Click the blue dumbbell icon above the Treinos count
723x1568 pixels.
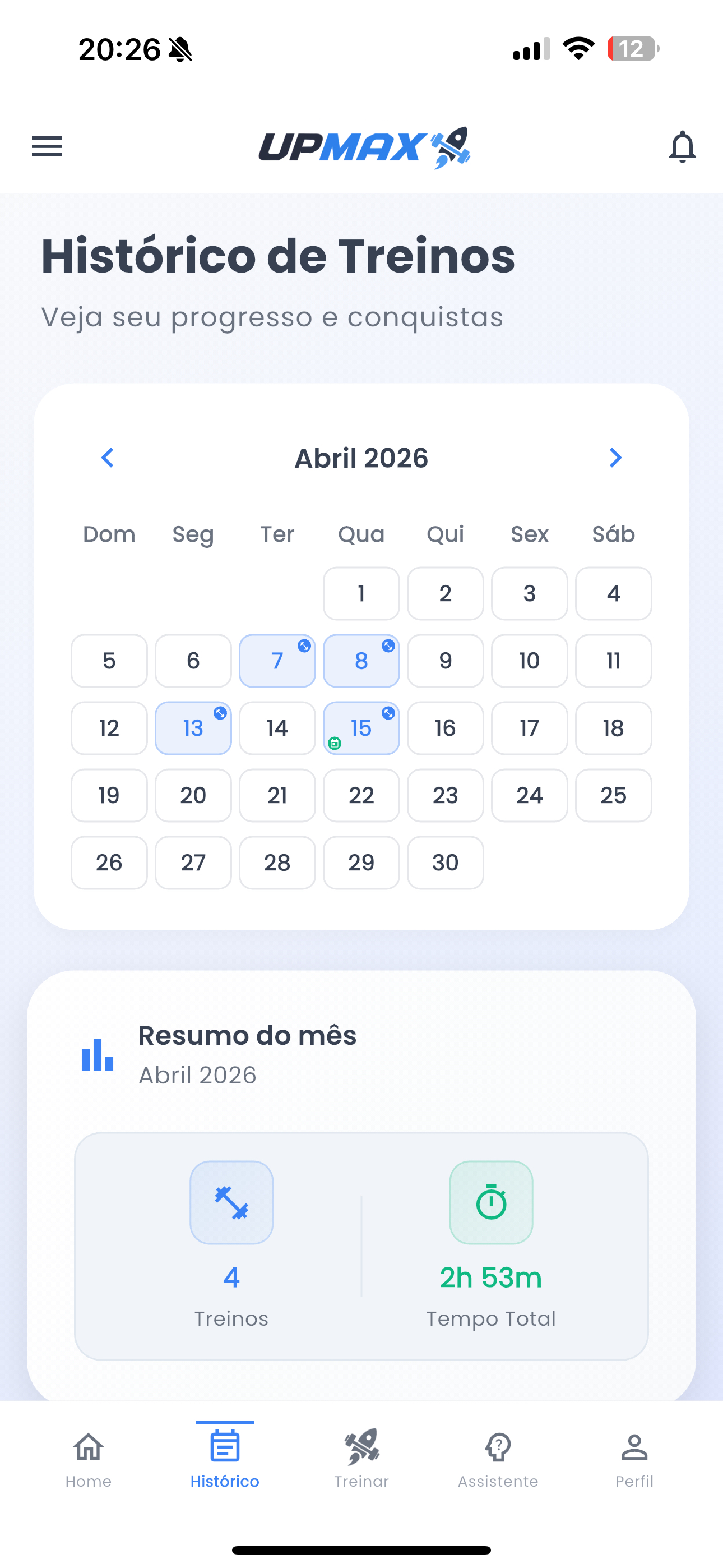(231, 1202)
